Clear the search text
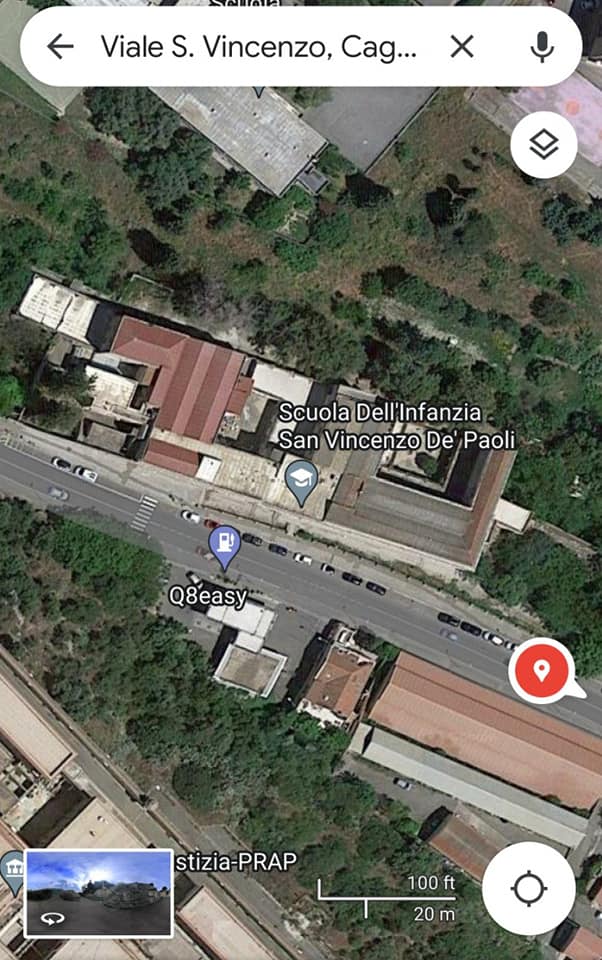Image resolution: width=602 pixels, height=960 pixels. tap(461, 46)
